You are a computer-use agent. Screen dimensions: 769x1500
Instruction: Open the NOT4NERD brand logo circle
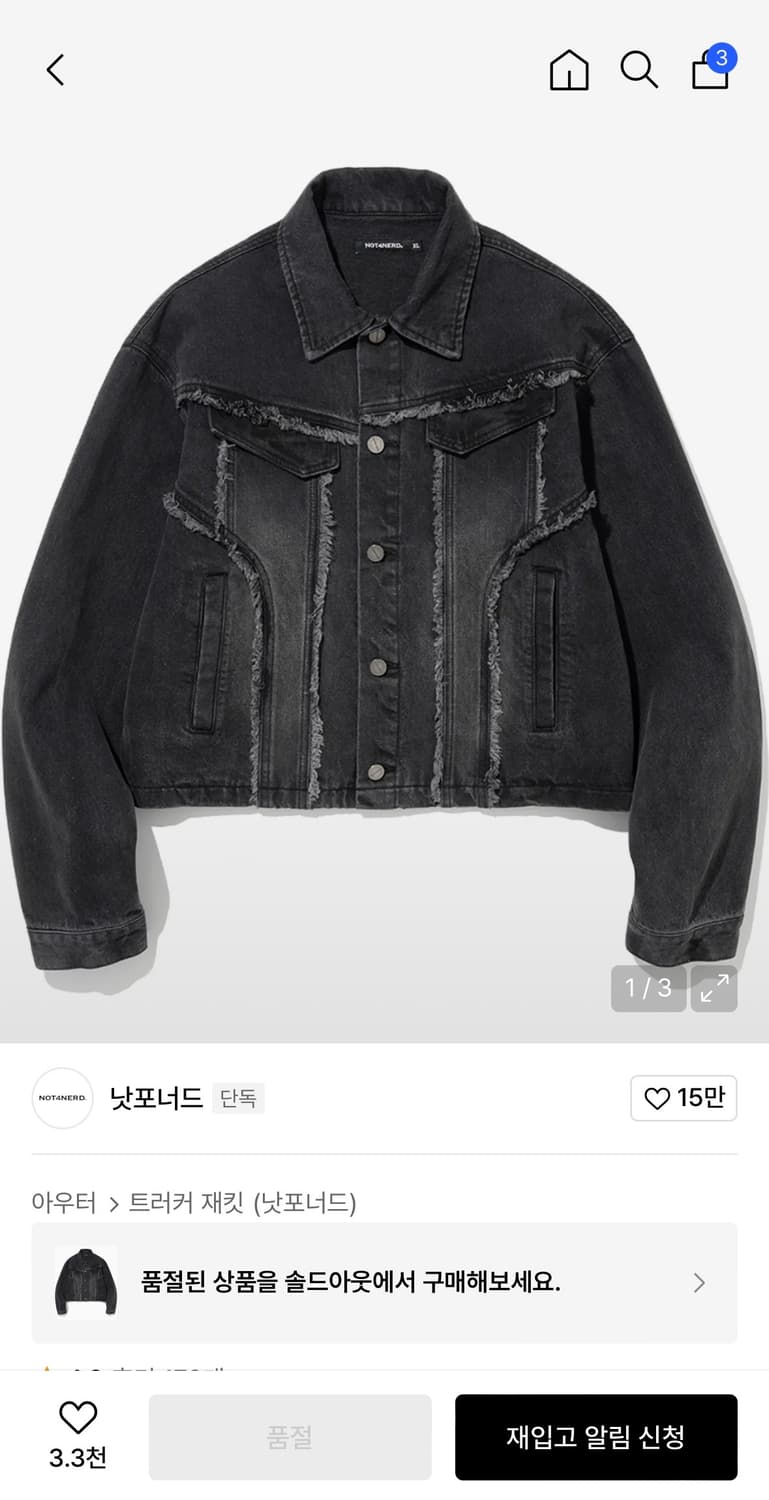click(62, 1097)
